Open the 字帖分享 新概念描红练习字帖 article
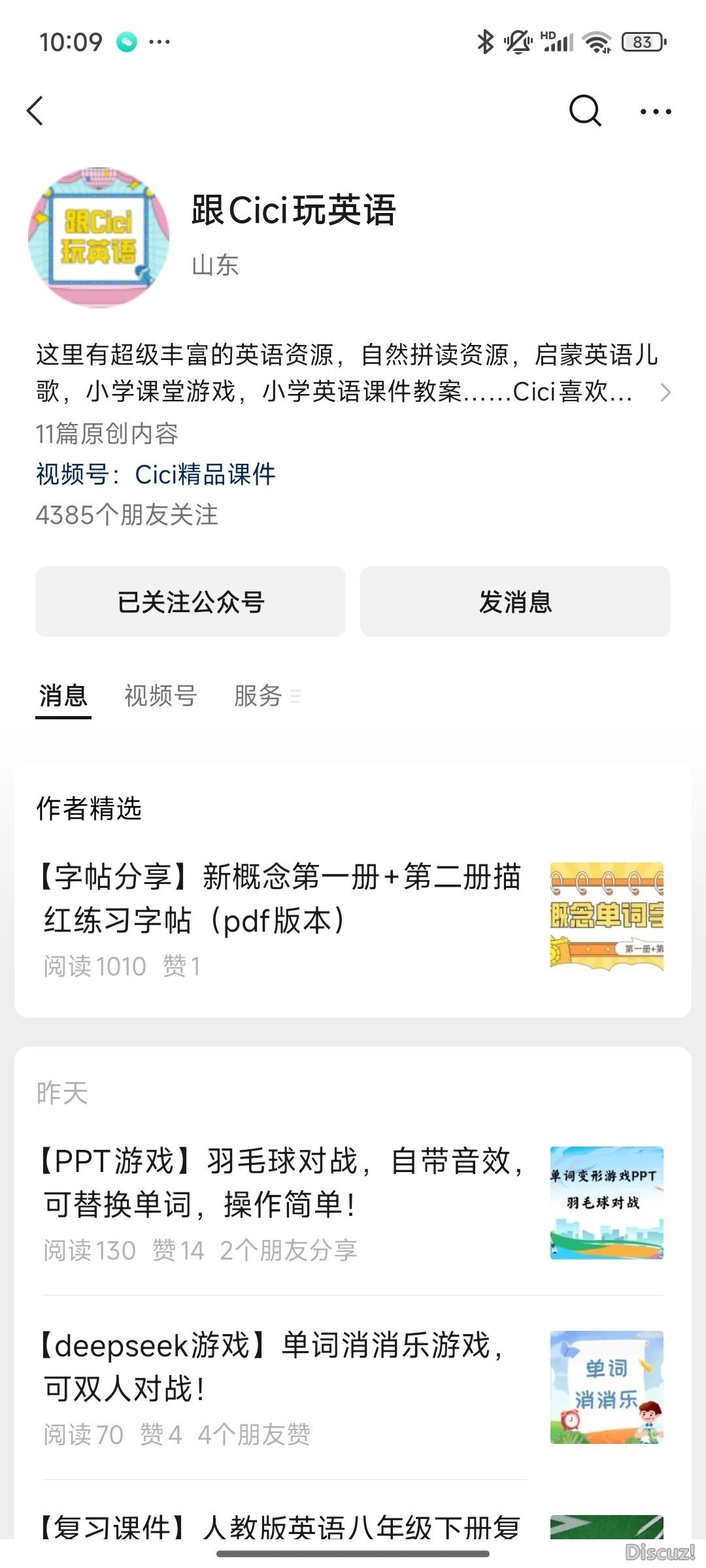Screen dimensions: 706x1568 tap(281, 898)
